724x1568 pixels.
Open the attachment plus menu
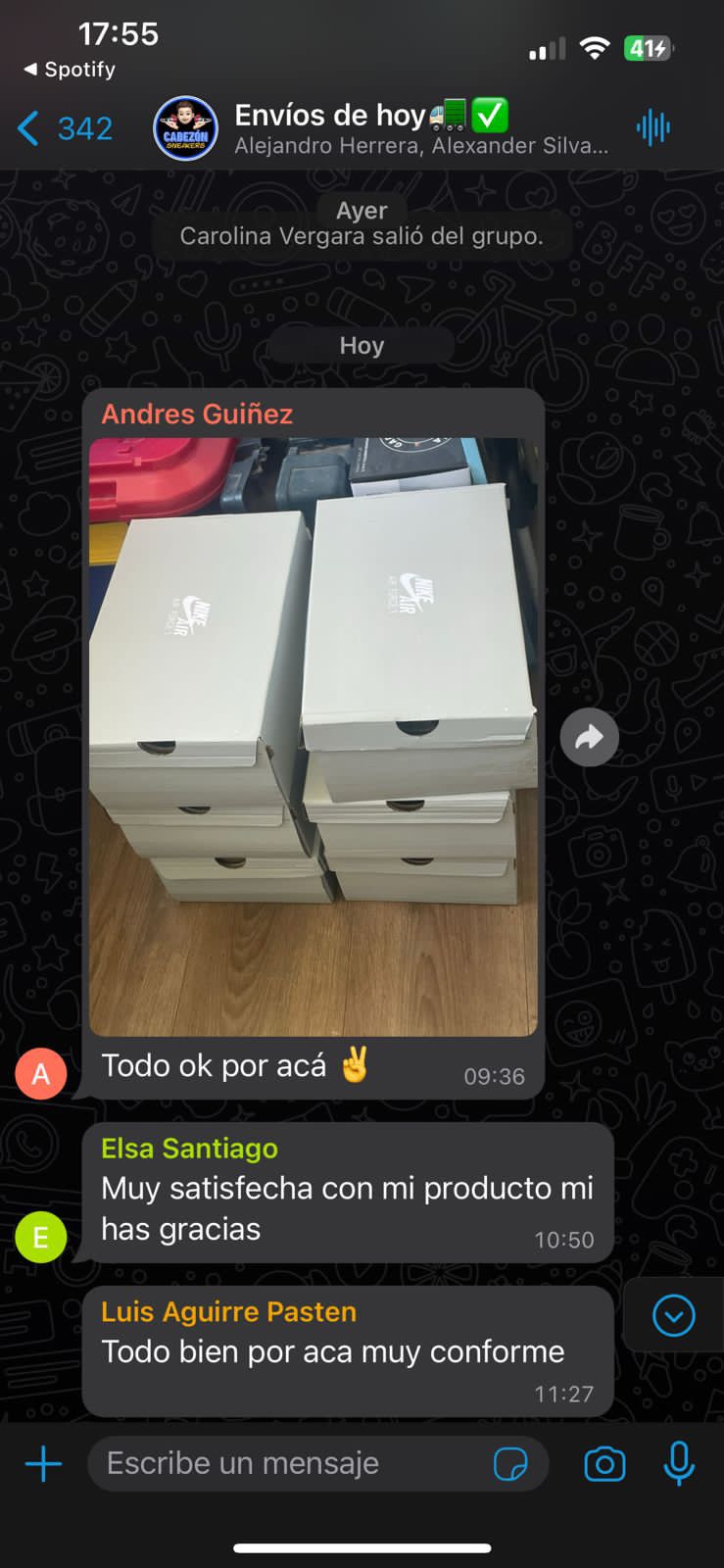pos(43,1464)
